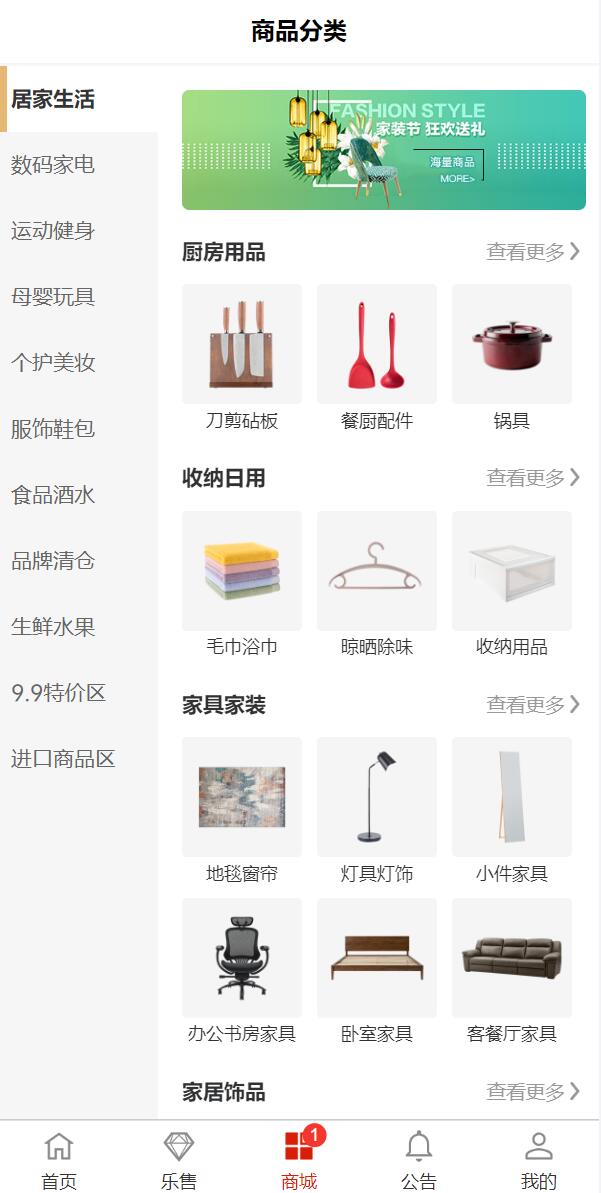View more under 家具家装
Viewport: 601px width, 1193px height.
point(532,705)
